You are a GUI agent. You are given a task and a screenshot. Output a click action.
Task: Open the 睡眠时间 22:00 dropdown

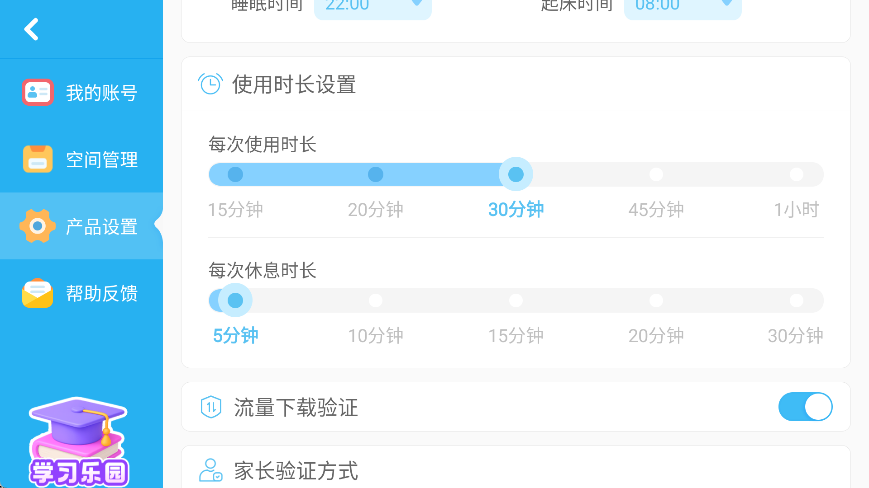pos(372,6)
